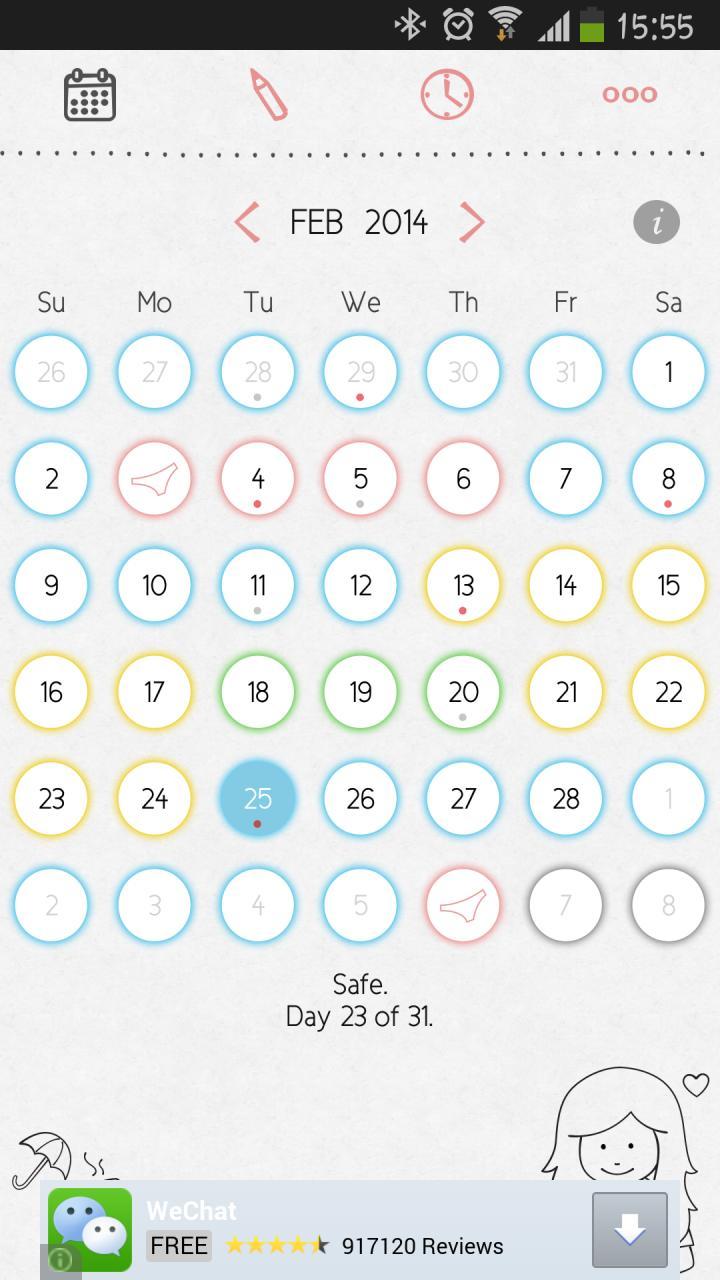Choose February 19 in the calendar

pos(361,692)
